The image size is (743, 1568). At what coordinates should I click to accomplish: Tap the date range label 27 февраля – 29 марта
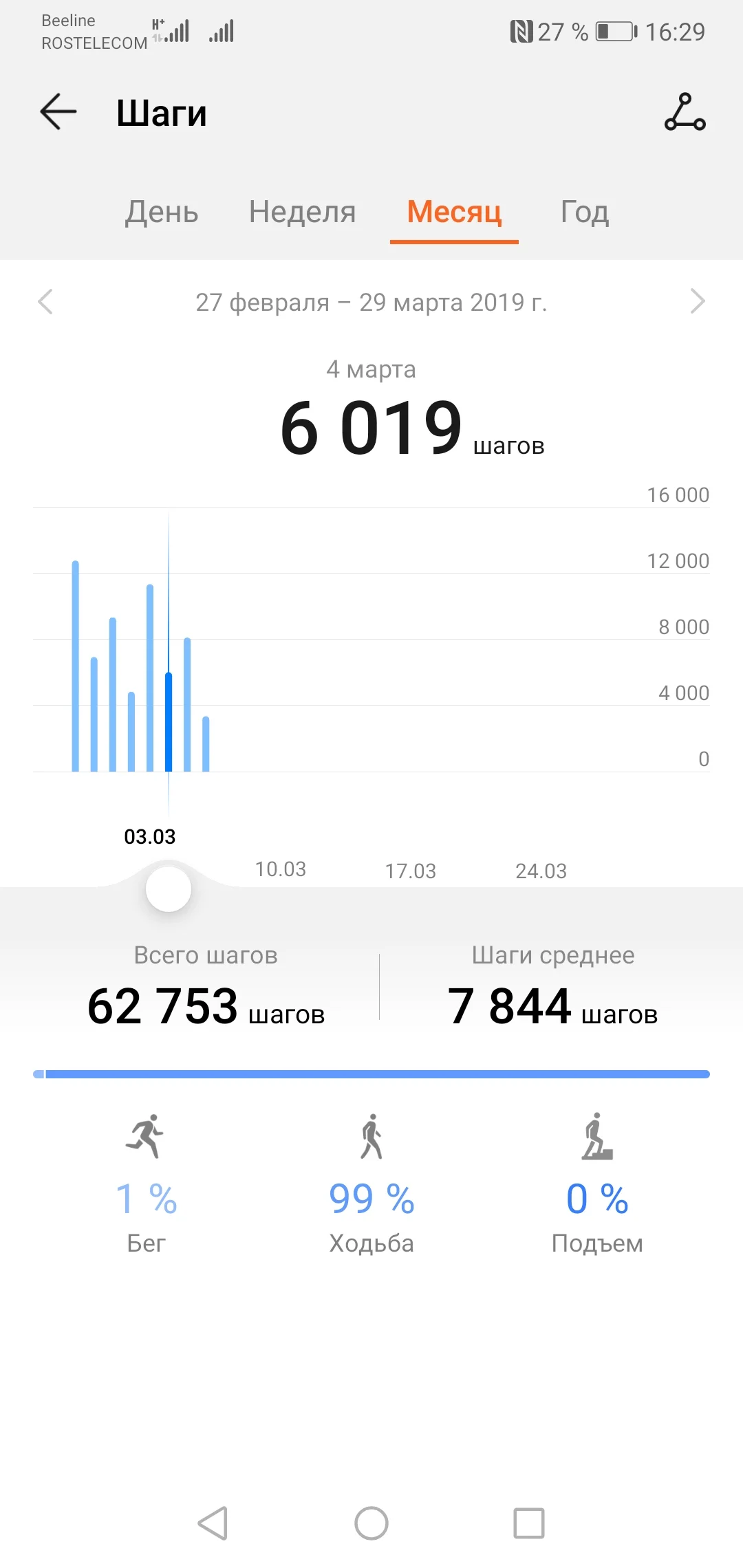[x=371, y=303]
